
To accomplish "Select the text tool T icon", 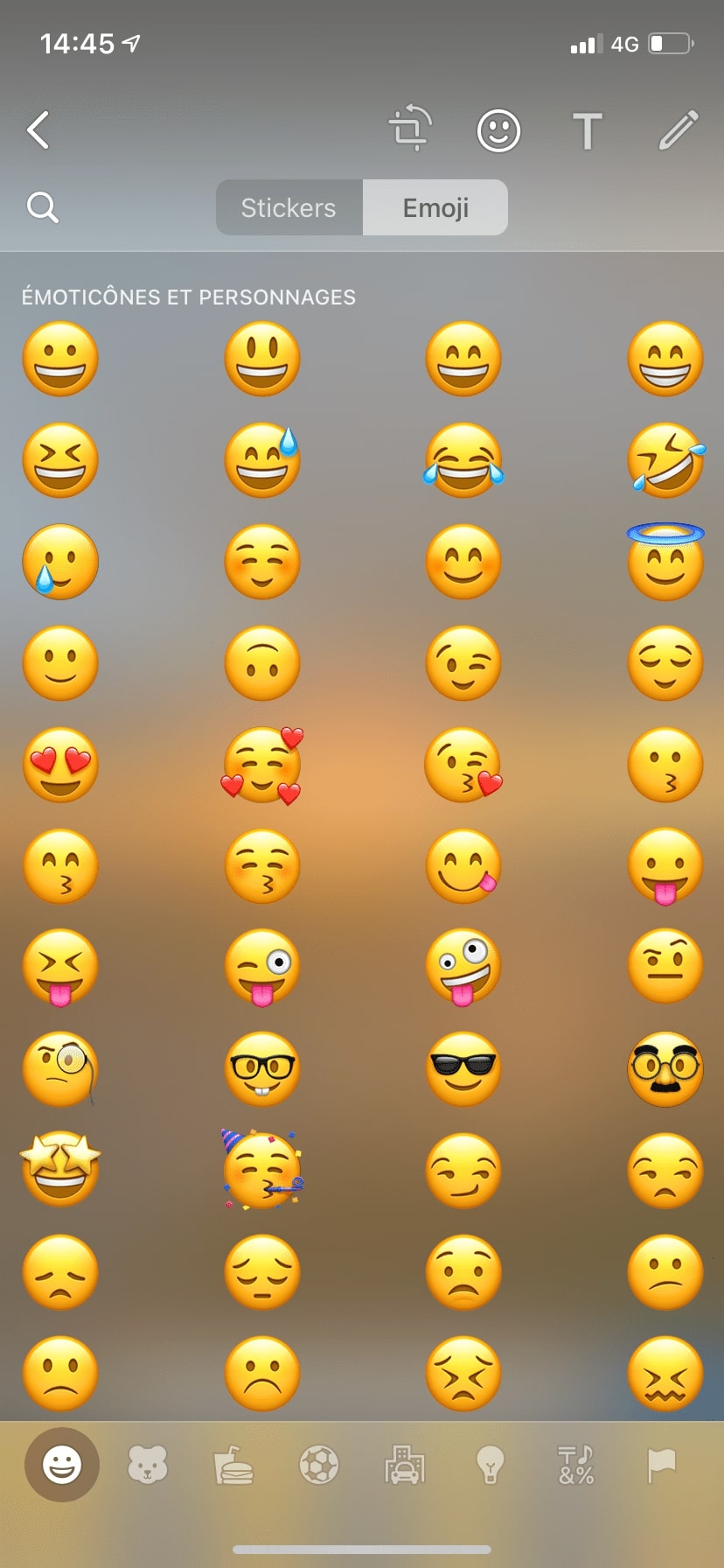I will 588,131.
